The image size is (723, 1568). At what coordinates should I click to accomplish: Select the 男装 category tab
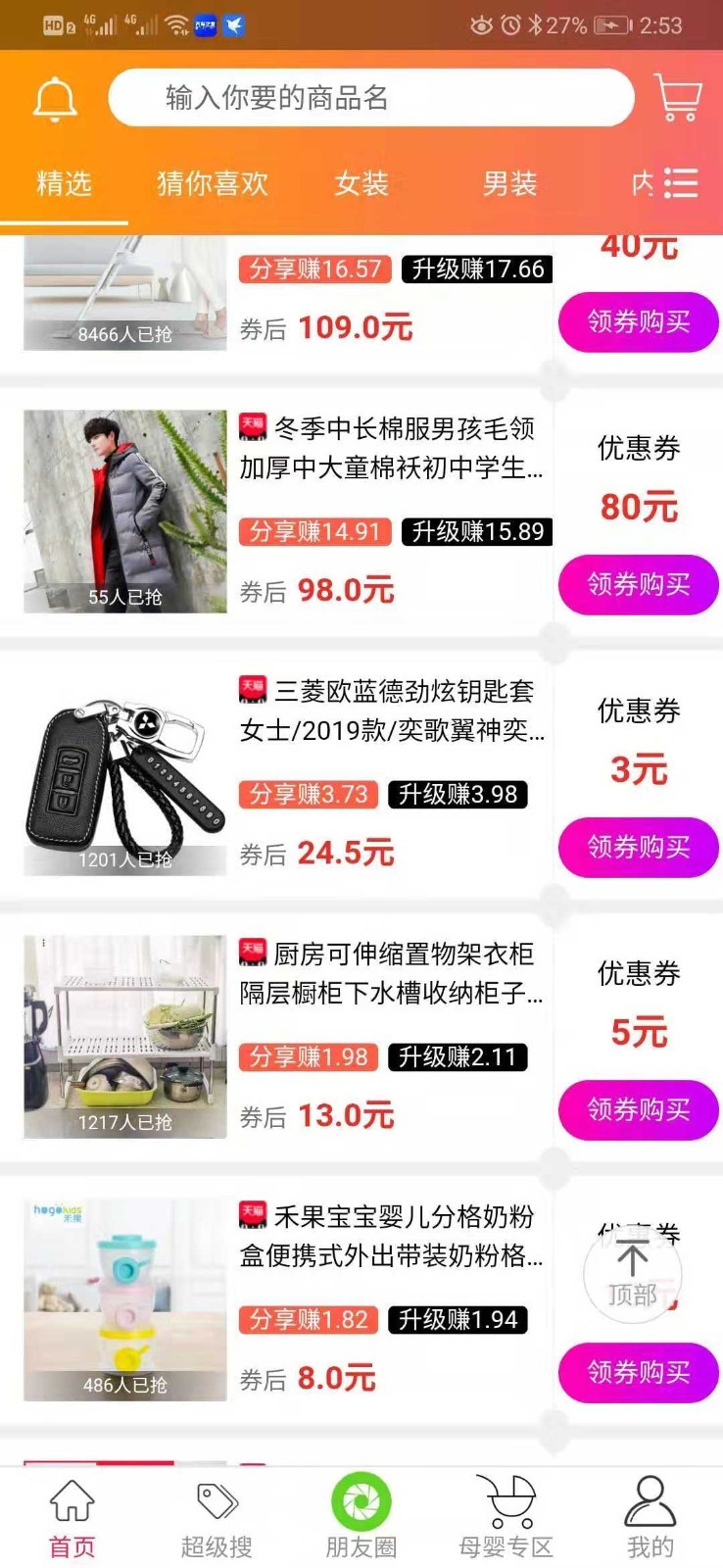pyautogui.click(x=509, y=183)
